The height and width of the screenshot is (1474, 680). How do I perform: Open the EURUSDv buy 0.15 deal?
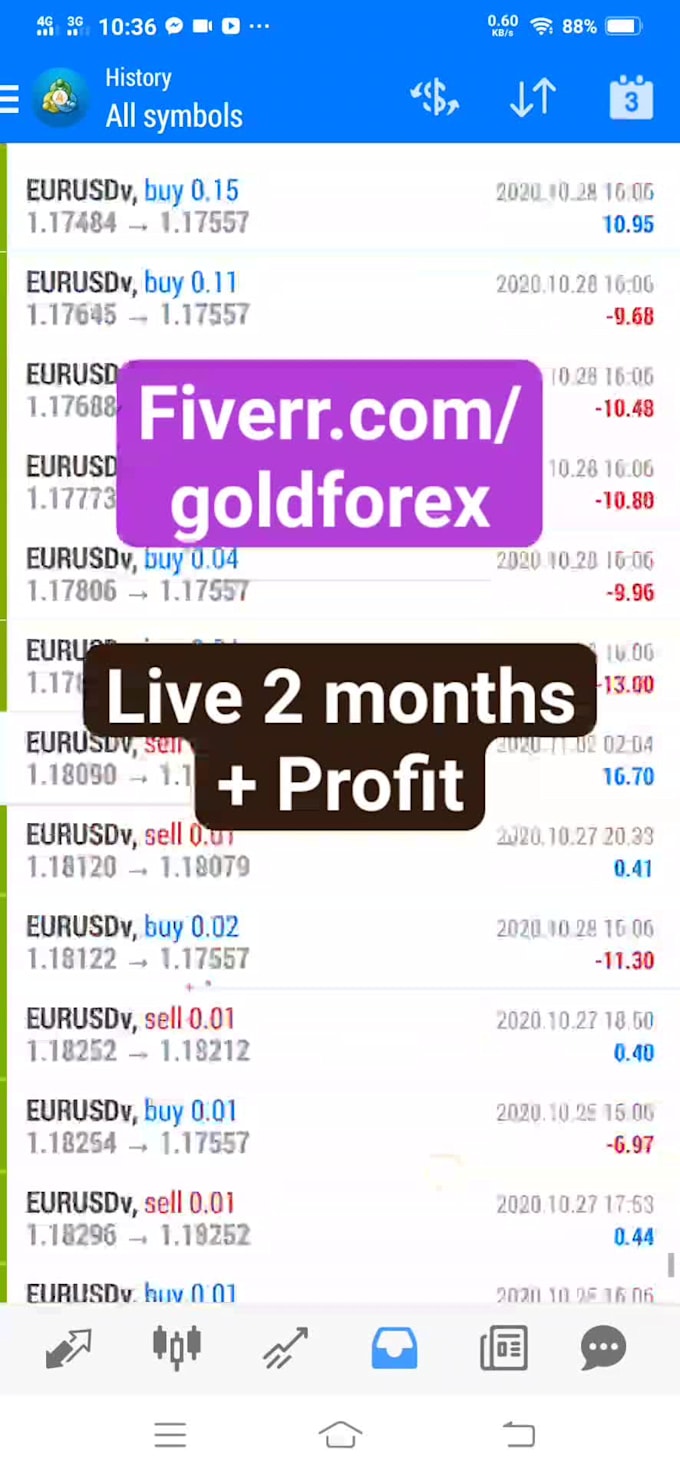[x=340, y=206]
